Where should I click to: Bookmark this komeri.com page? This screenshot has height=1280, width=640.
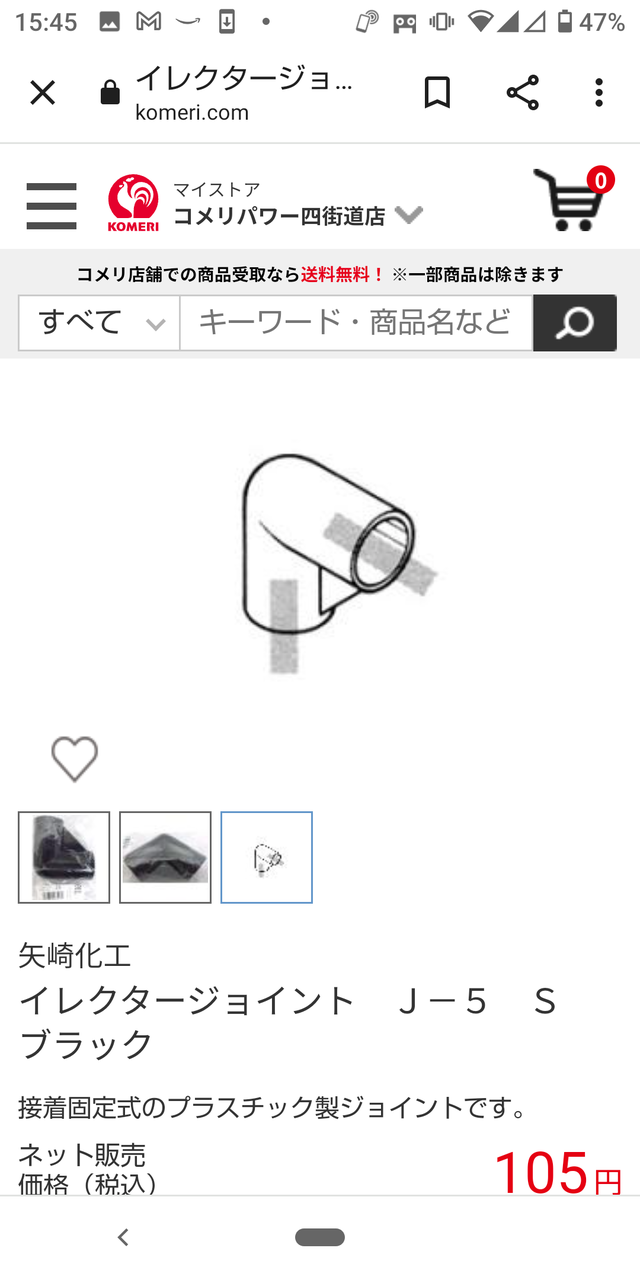click(437, 93)
